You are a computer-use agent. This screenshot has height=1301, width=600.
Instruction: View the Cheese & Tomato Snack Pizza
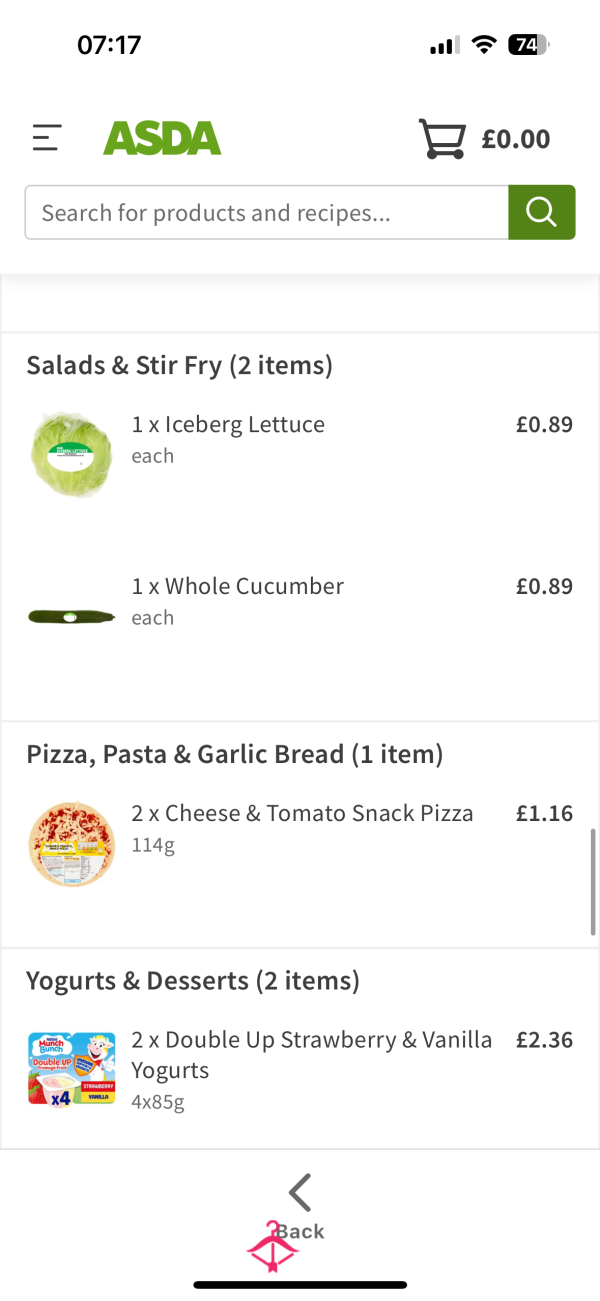303,813
